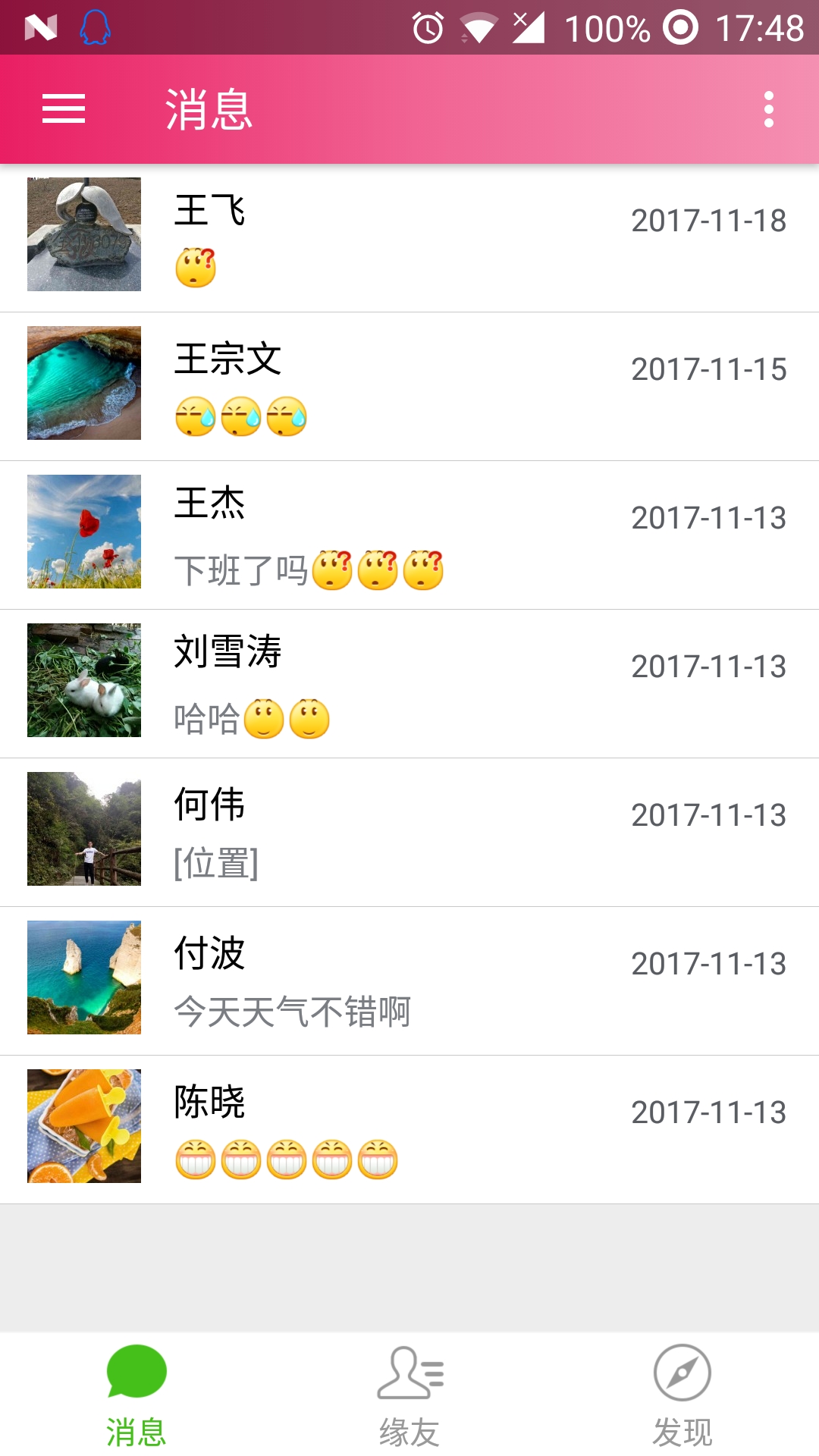Image resolution: width=819 pixels, height=1456 pixels.
Task: Select the 消息 tab
Action: pos(136,1395)
